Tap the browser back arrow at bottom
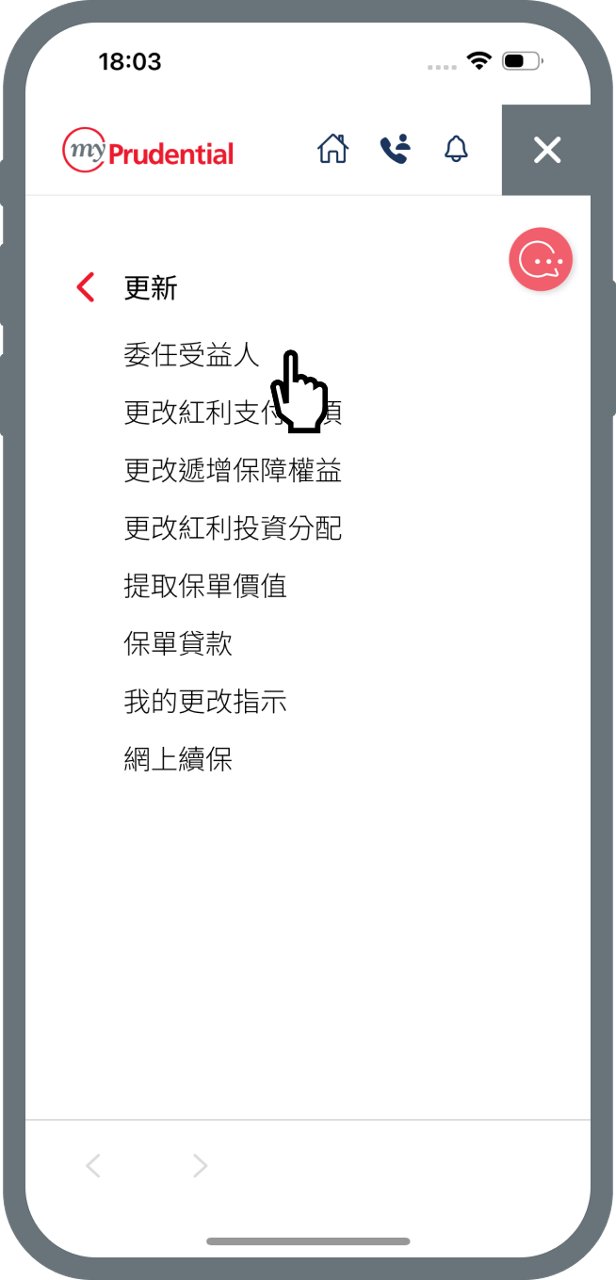This screenshot has width=616, height=1280. coord(93,1165)
